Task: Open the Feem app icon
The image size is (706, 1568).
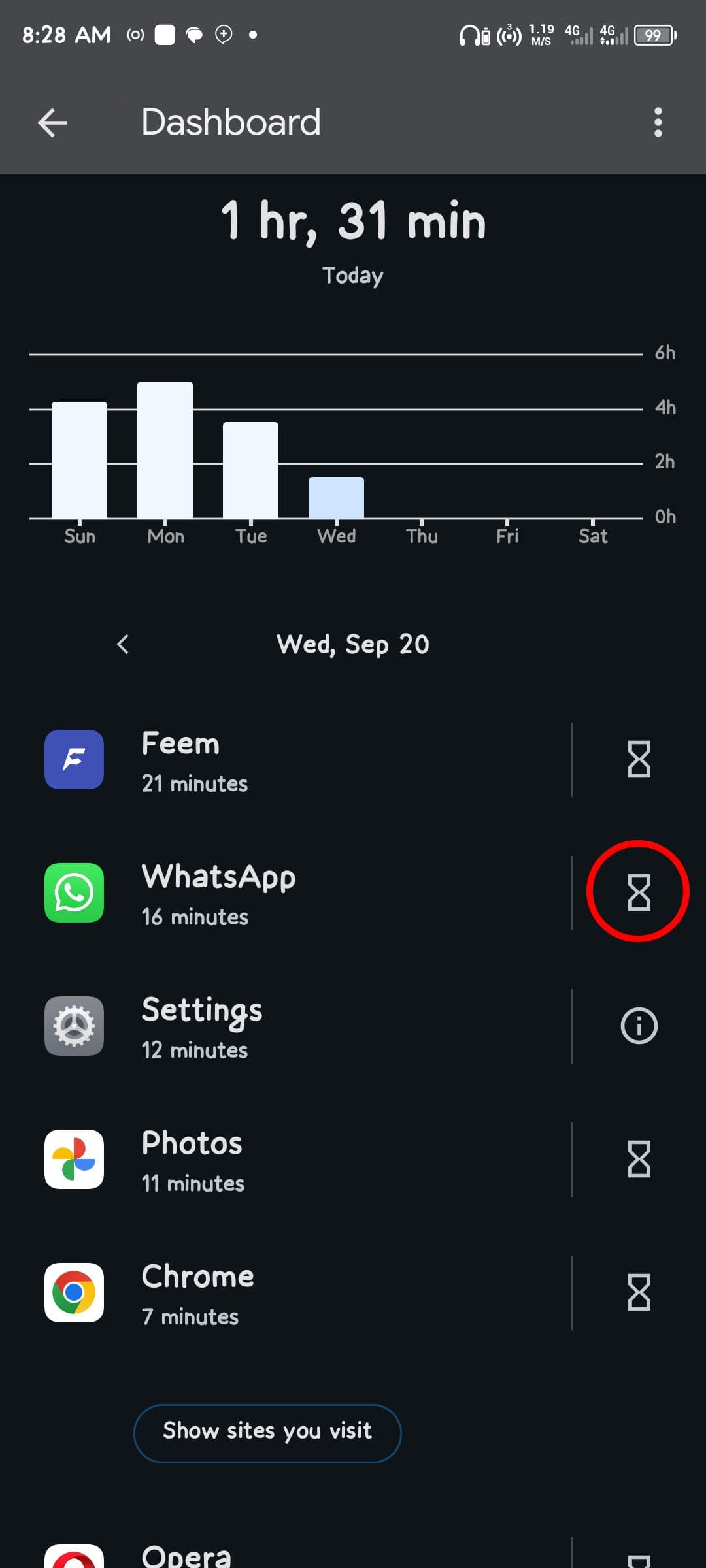Action: pyautogui.click(x=74, y=759)
